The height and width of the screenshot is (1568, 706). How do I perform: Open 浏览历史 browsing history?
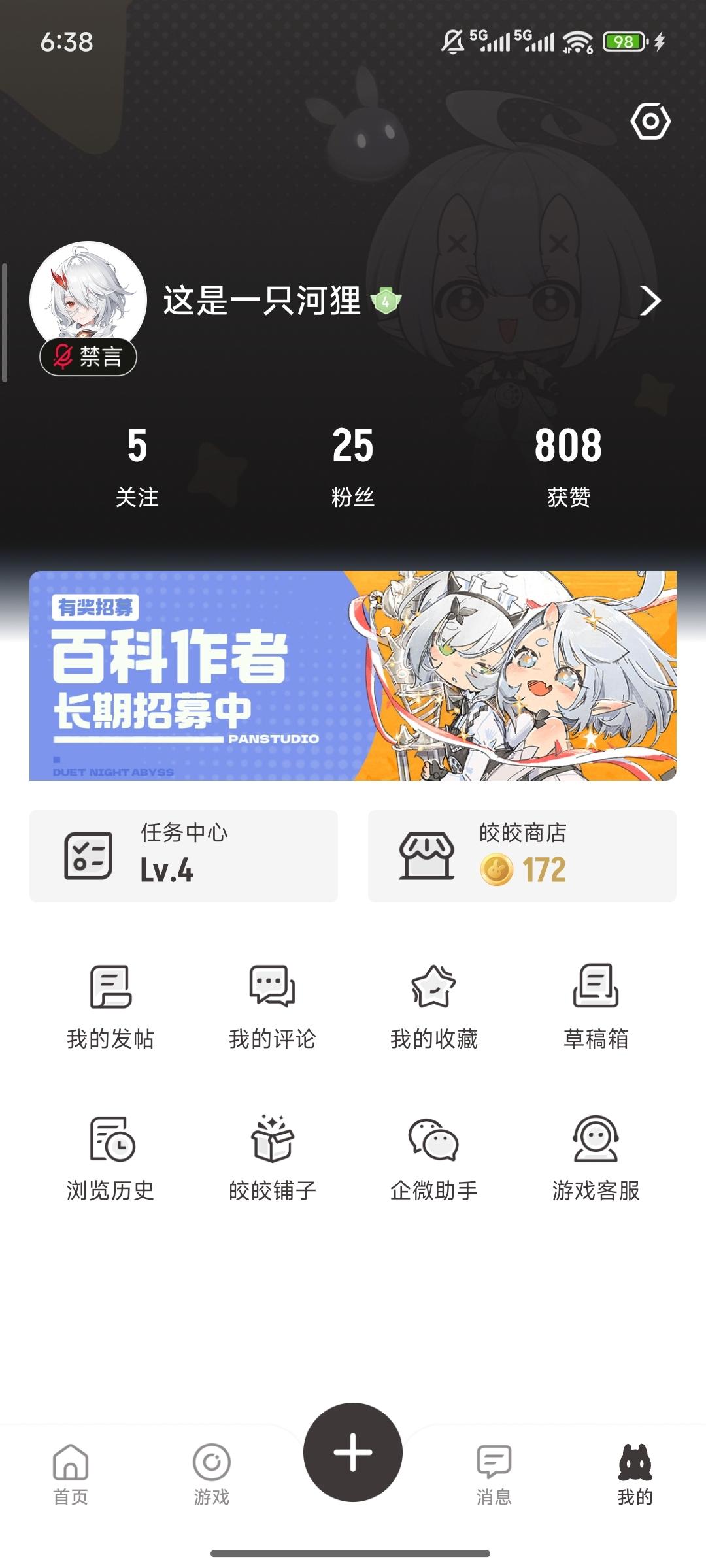pos(110,1158)
